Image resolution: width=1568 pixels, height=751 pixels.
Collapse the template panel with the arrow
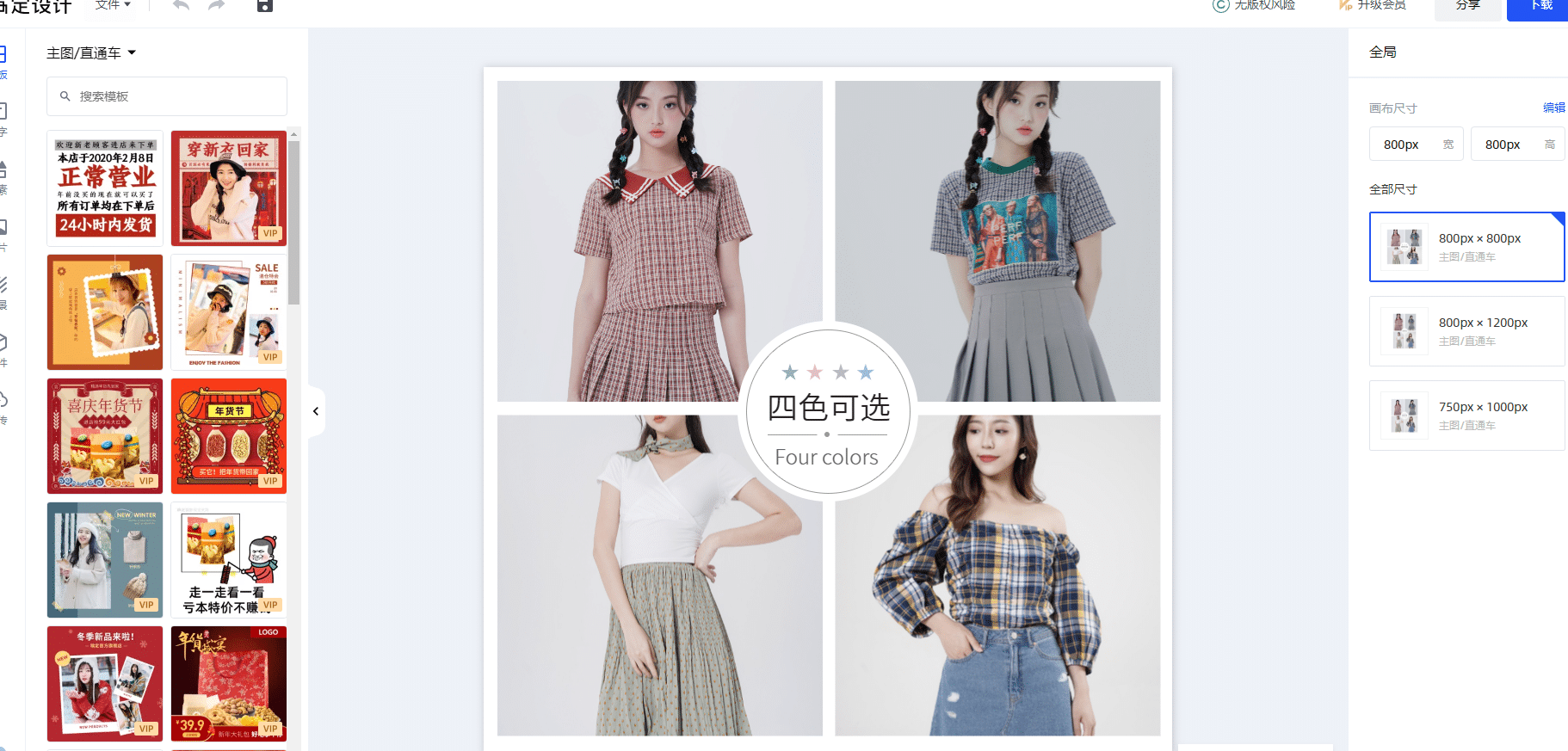[x=316, y=411]
